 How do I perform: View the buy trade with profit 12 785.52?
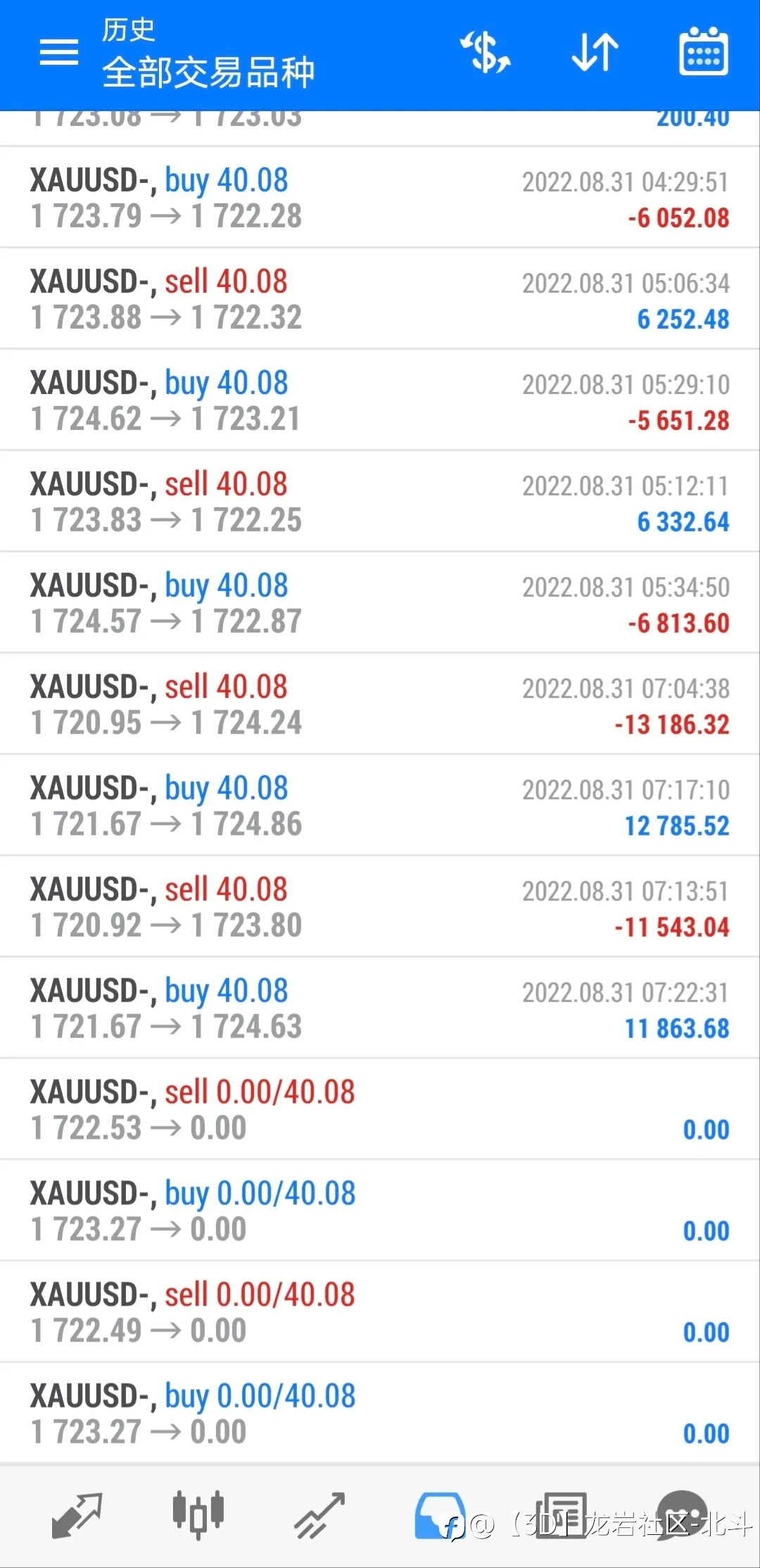380,806
